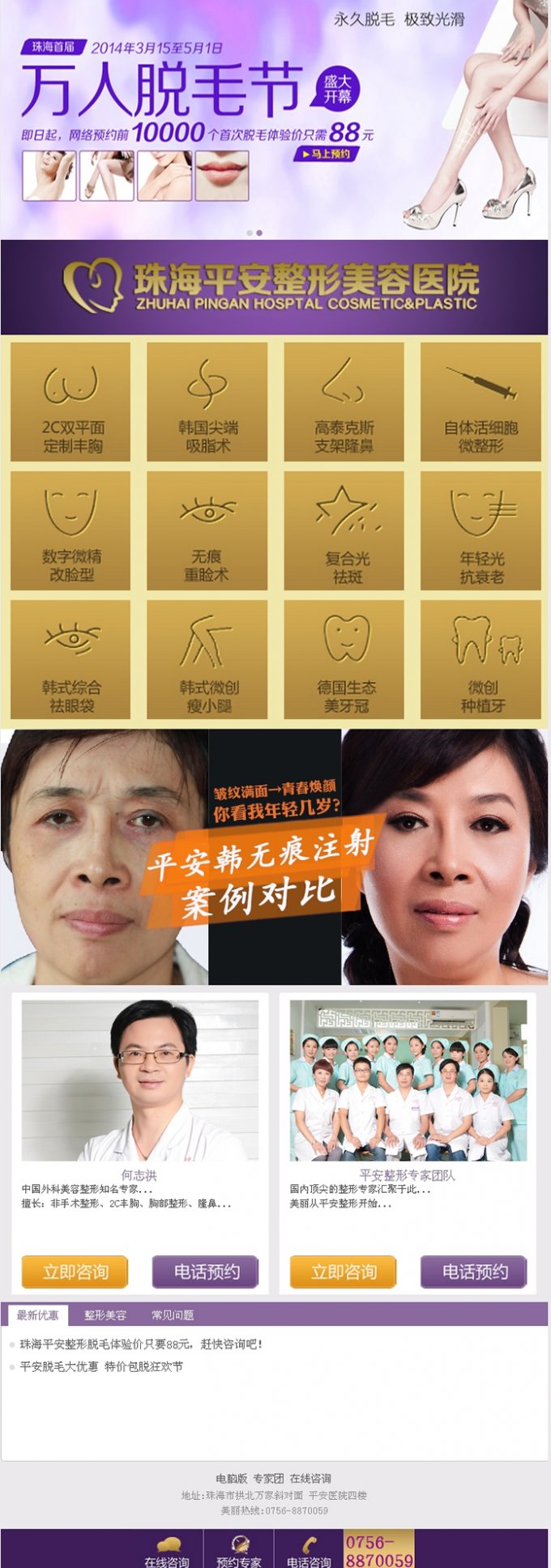Open article 平安脱毛大优惠 特价包脱狂欢节

pyautogui.click(x=101, y=1366)
